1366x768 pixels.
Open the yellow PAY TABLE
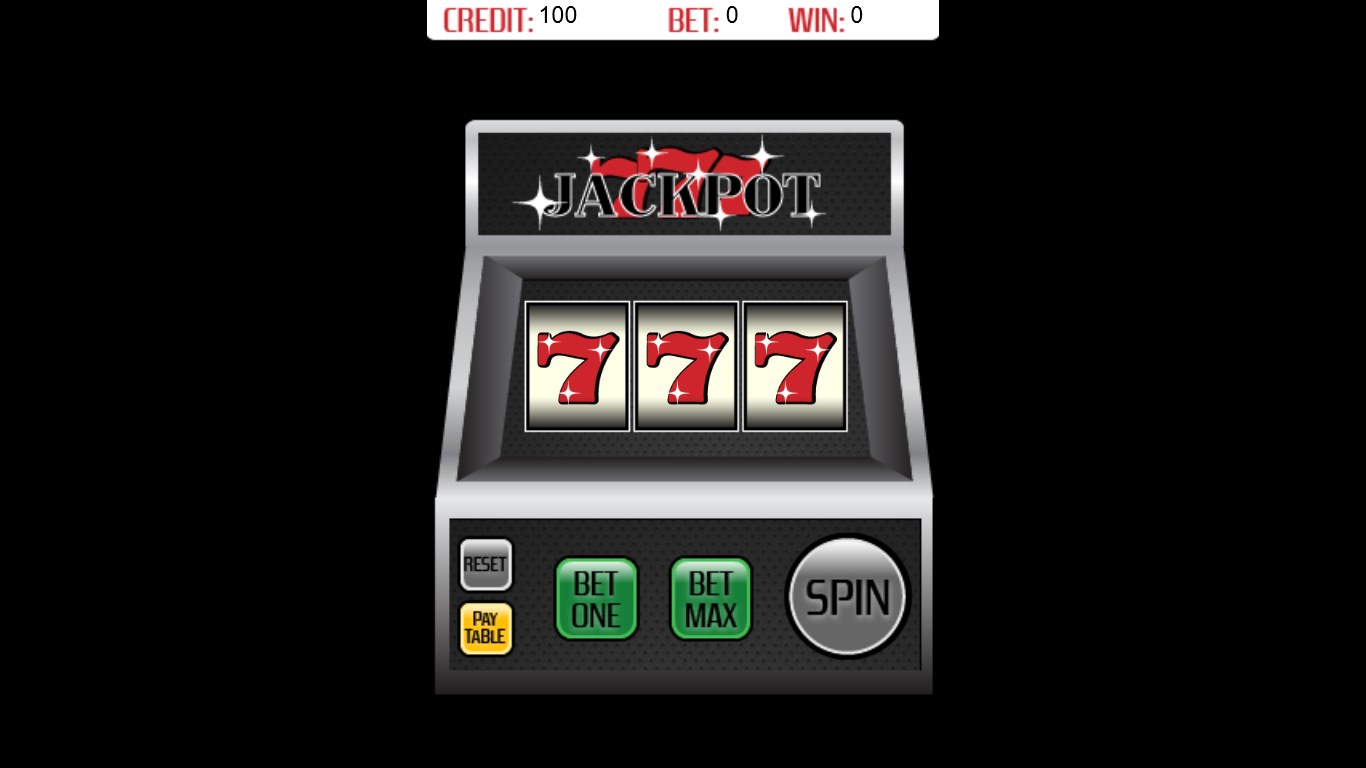point(485,629)
